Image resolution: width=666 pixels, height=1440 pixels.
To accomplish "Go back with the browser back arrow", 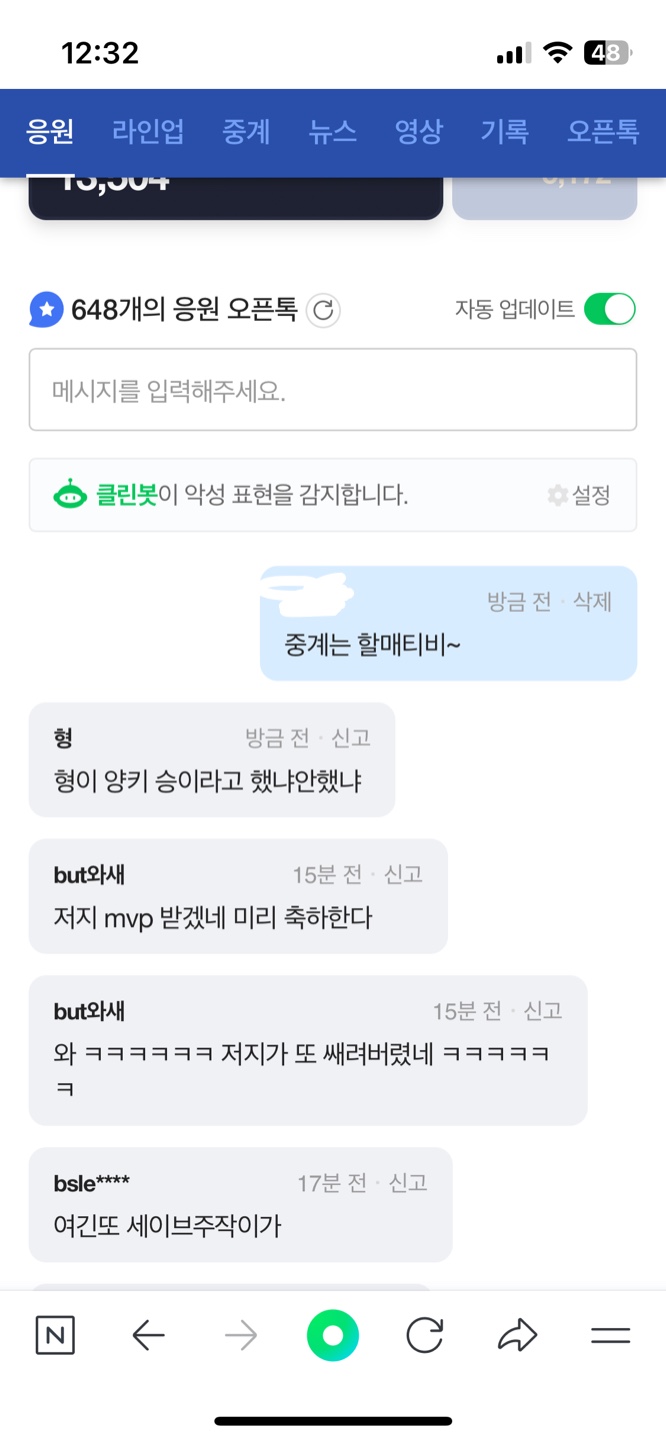I will pos(148,1335).
